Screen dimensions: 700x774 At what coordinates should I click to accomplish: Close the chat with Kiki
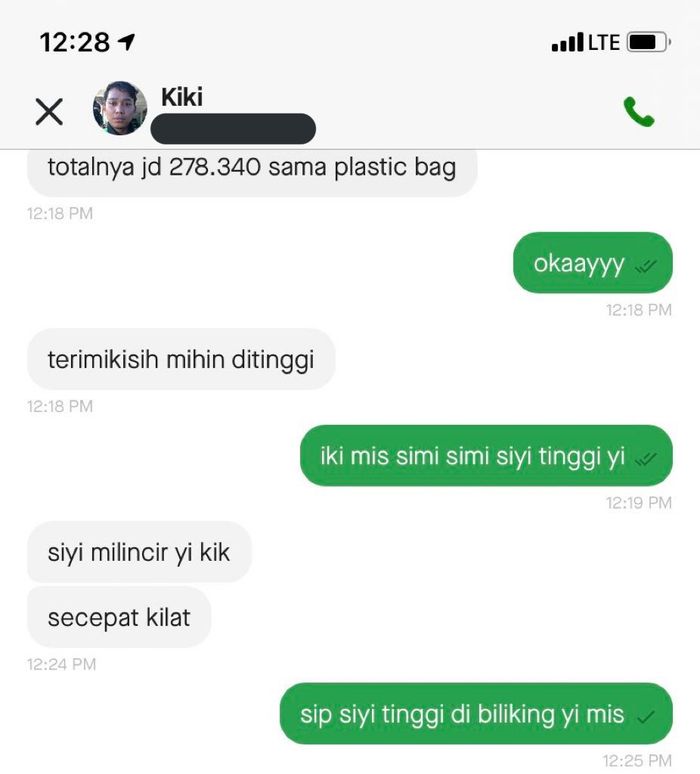pos(49,111)
